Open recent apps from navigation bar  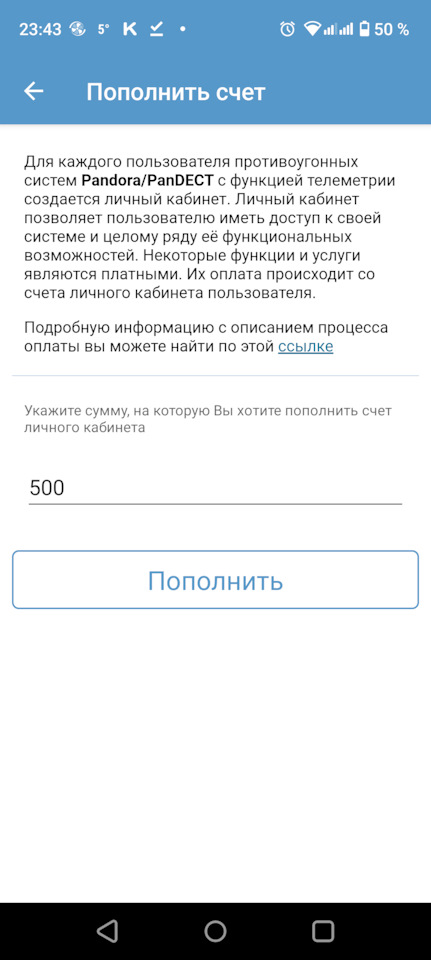click(323, 931)
